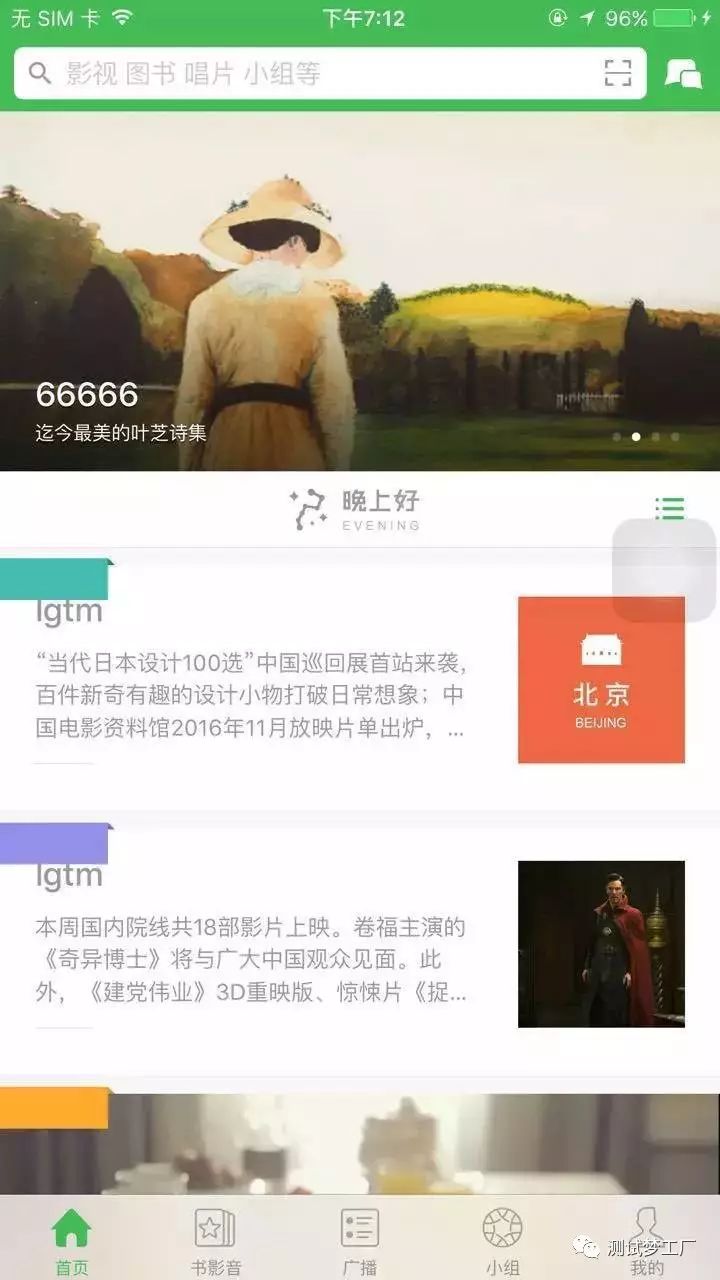Select the 我的 tab
Image resolution: width=720 pixels, height=1280 pixels.
(647, 1240)
